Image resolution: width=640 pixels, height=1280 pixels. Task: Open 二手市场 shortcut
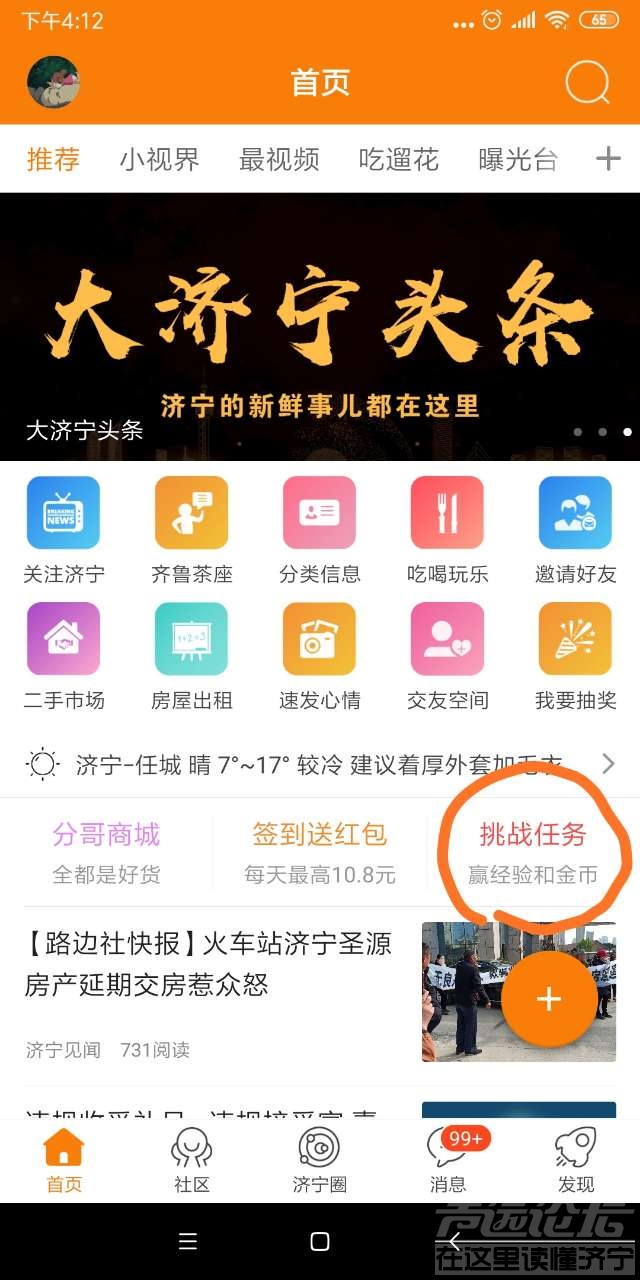click(63, 656)
